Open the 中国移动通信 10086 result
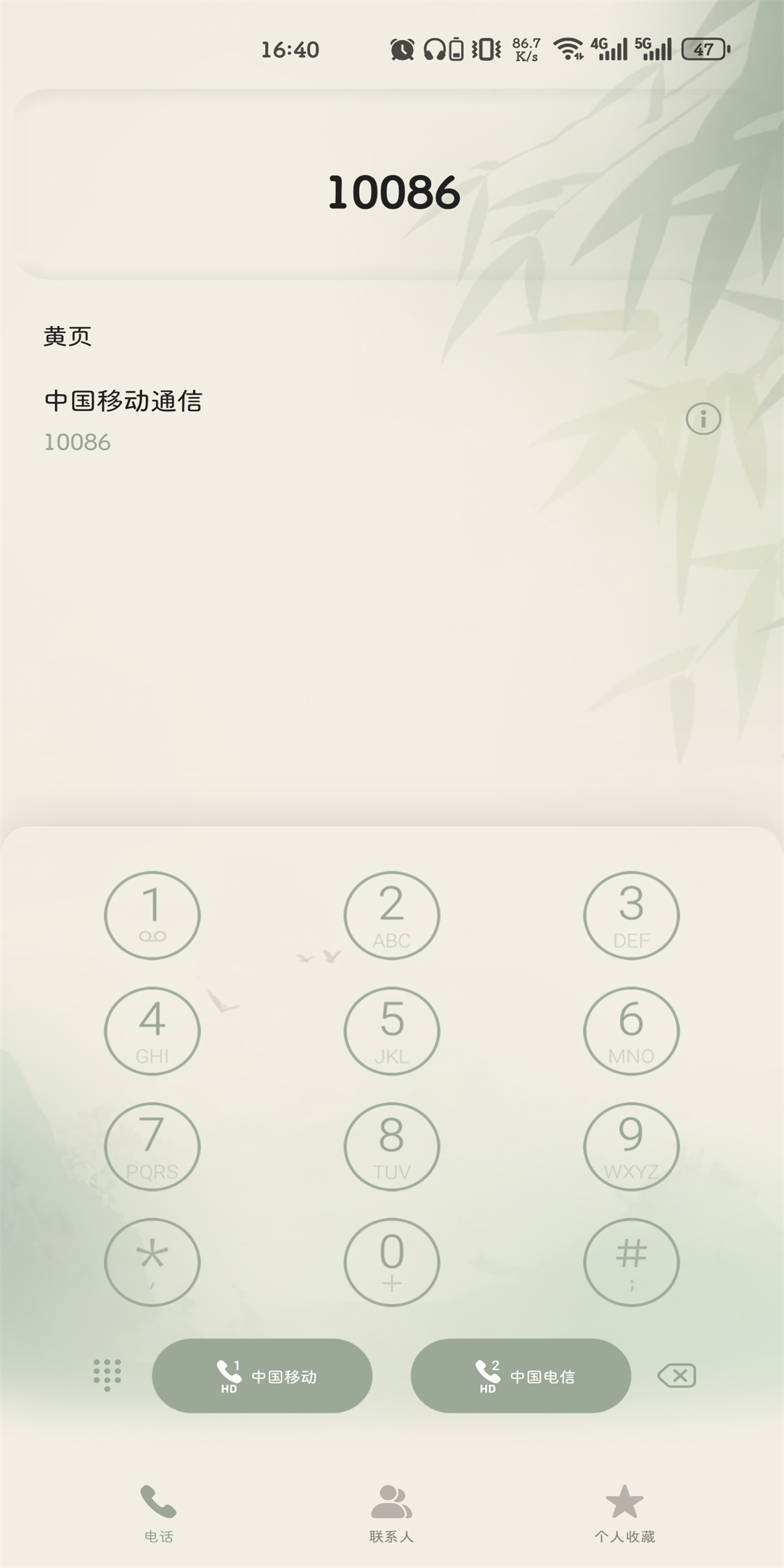This screenshot has width=784, height=1568. tap(290, 420)
